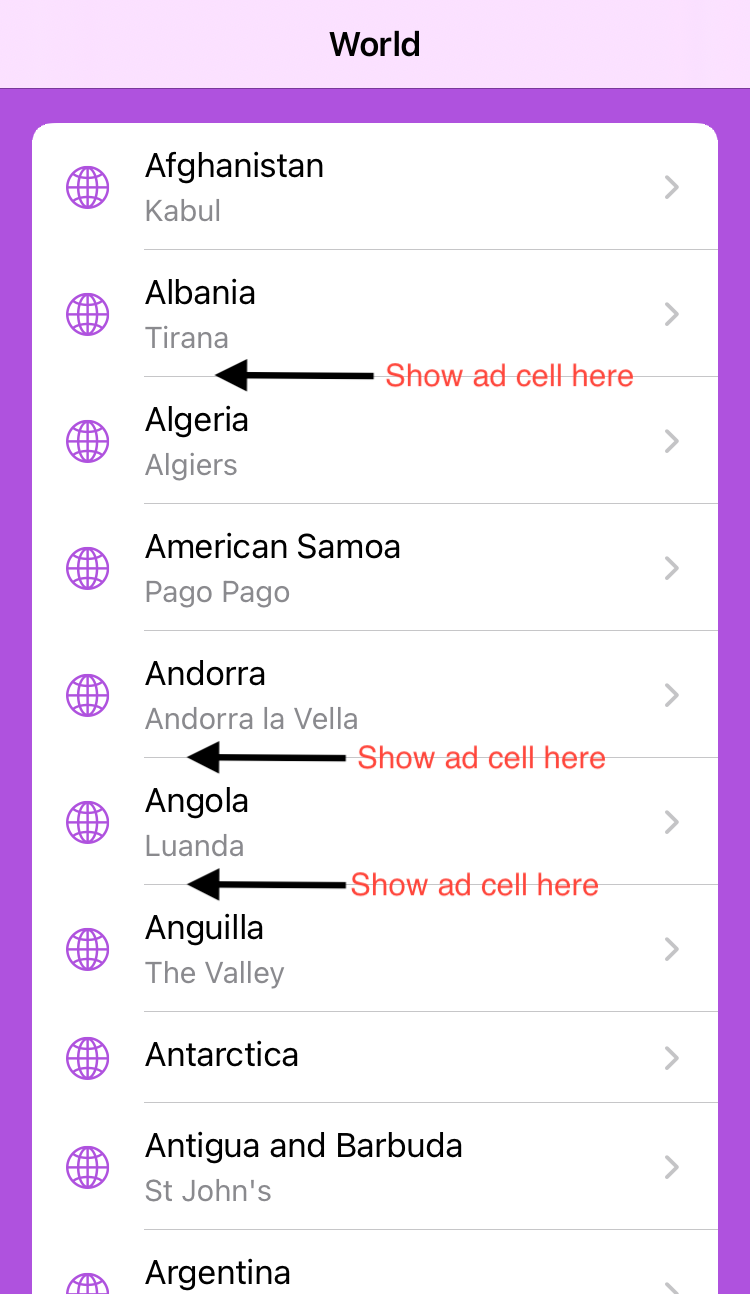
Task: Tap the American Samoa row
Action: tap(375, 567)
